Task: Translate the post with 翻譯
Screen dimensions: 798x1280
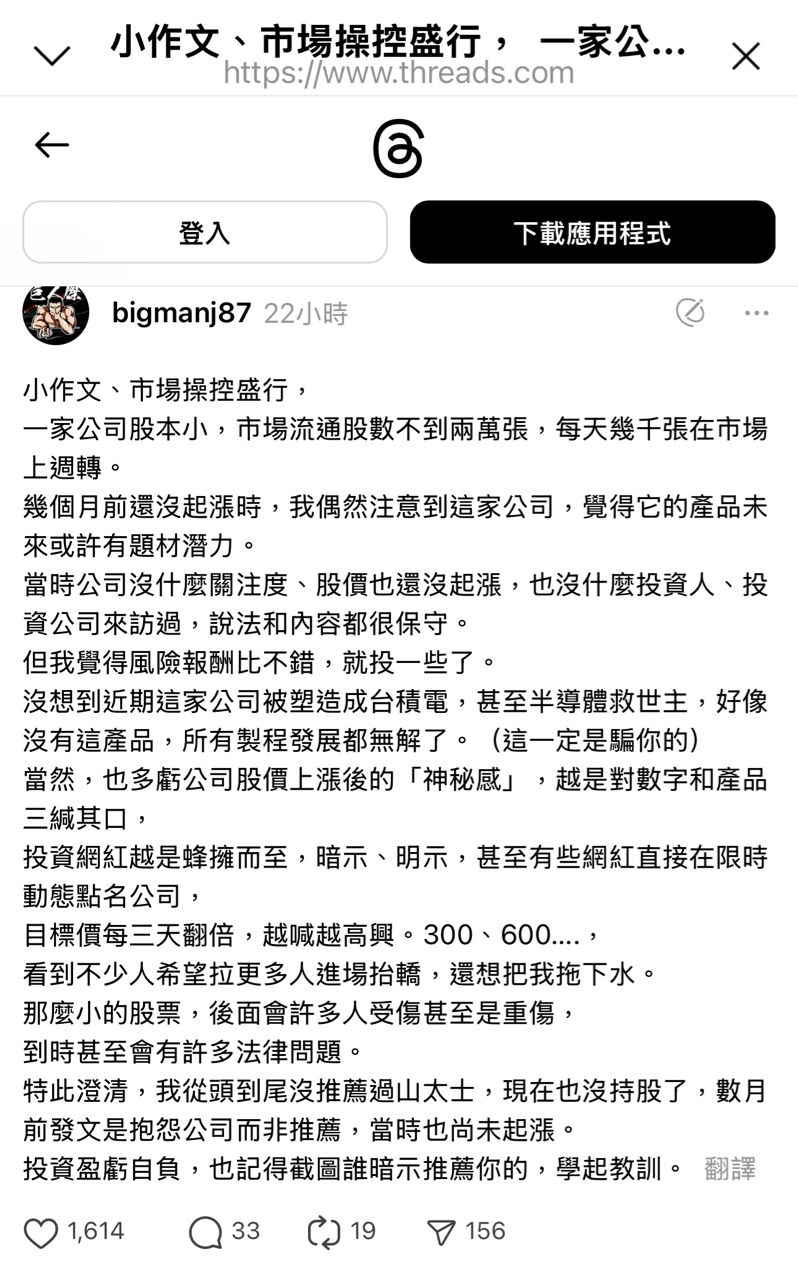Action: point(730,1168)
